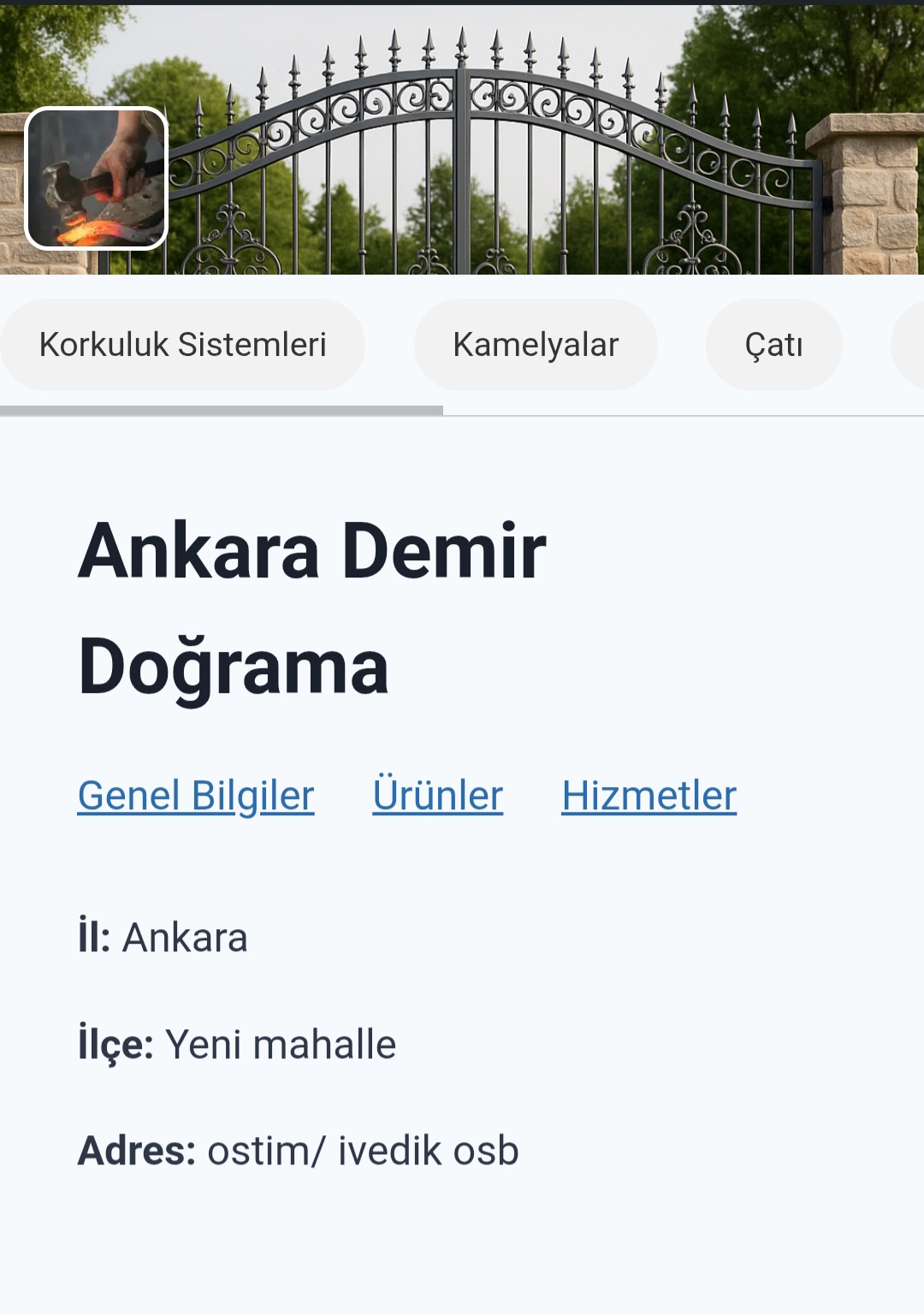Tap the scroll indicator below the category chips

(221, 409)
